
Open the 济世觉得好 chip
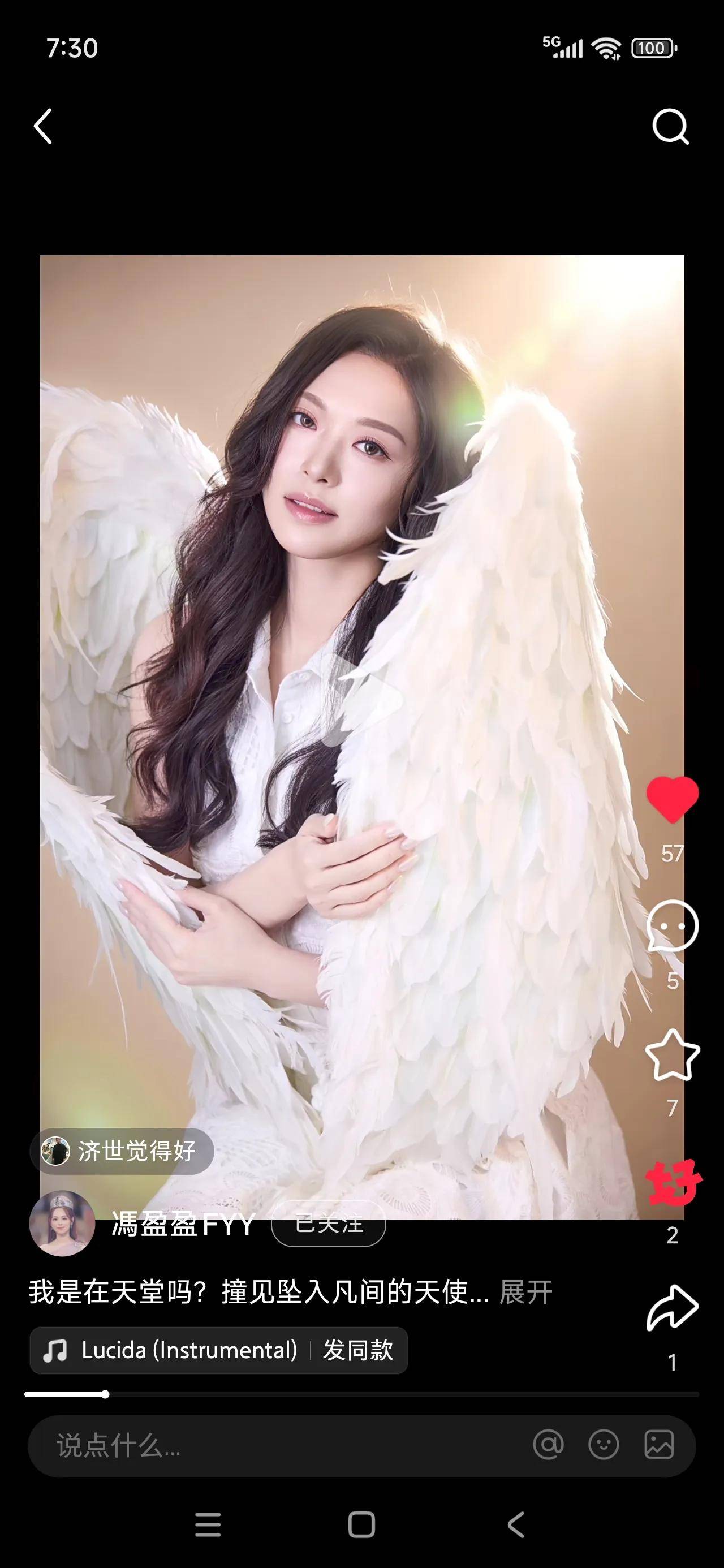122,1151
